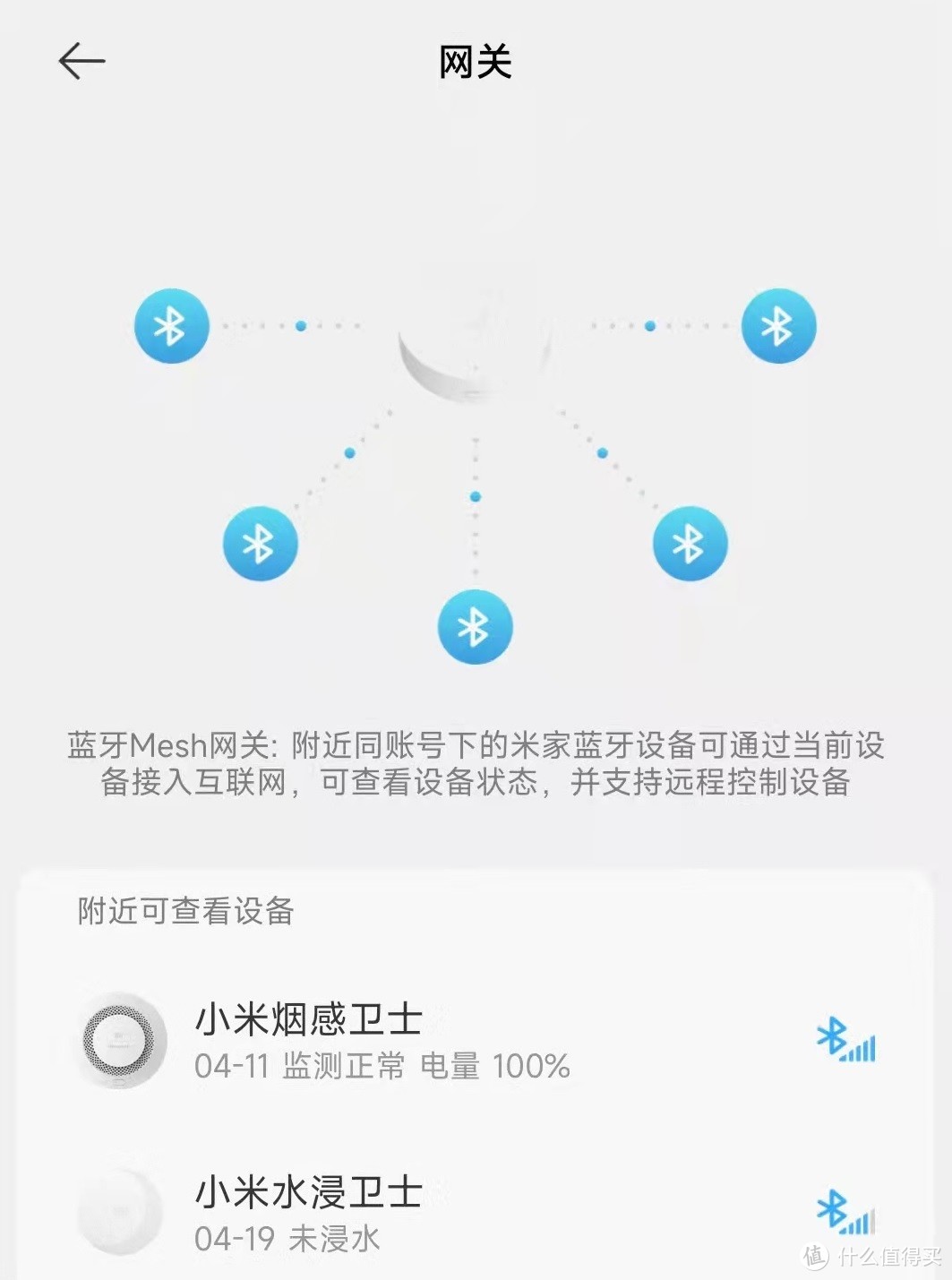
Task: Tap the middle-right Bluetooth node icon
Action: coord(690,543)
